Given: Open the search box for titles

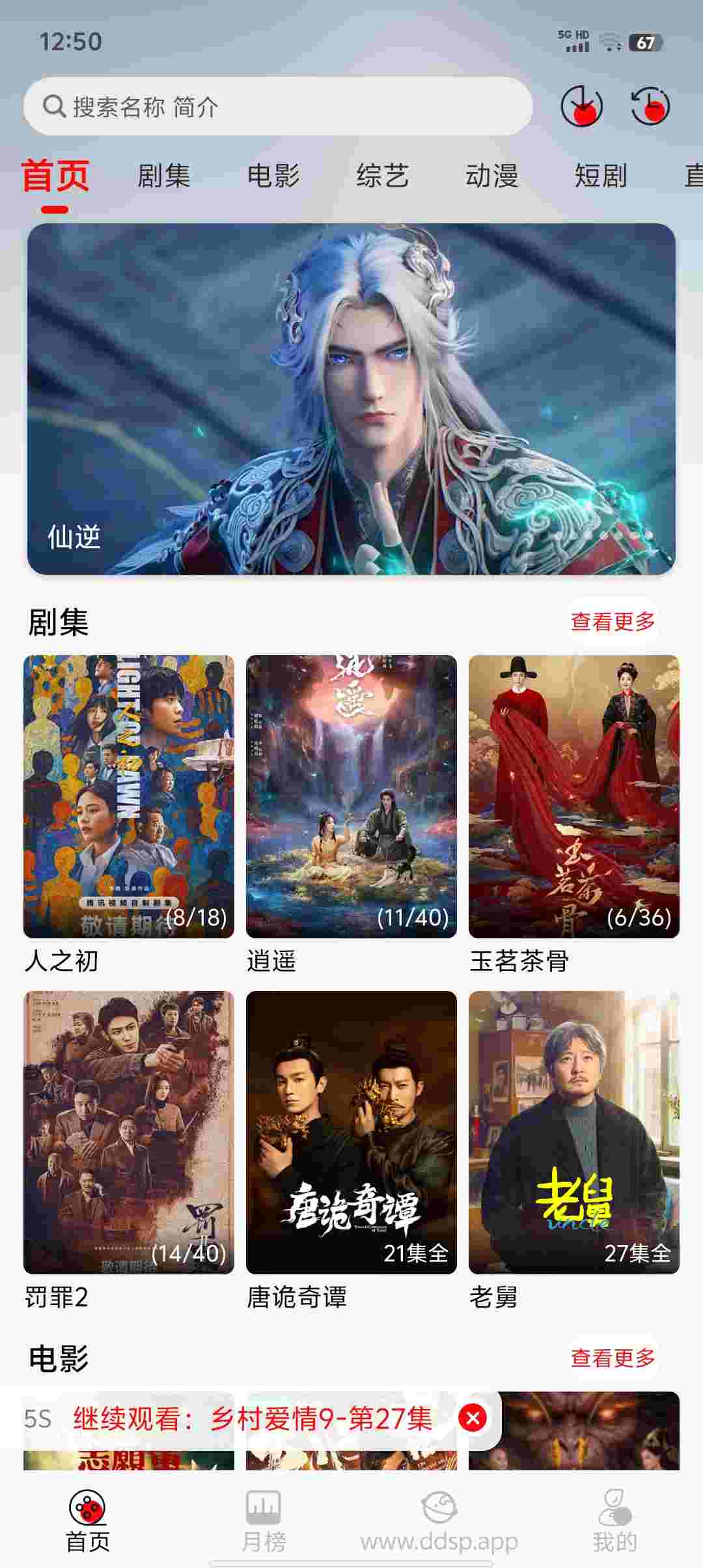Looking at the screenshot, I should (x=278, y=106).
